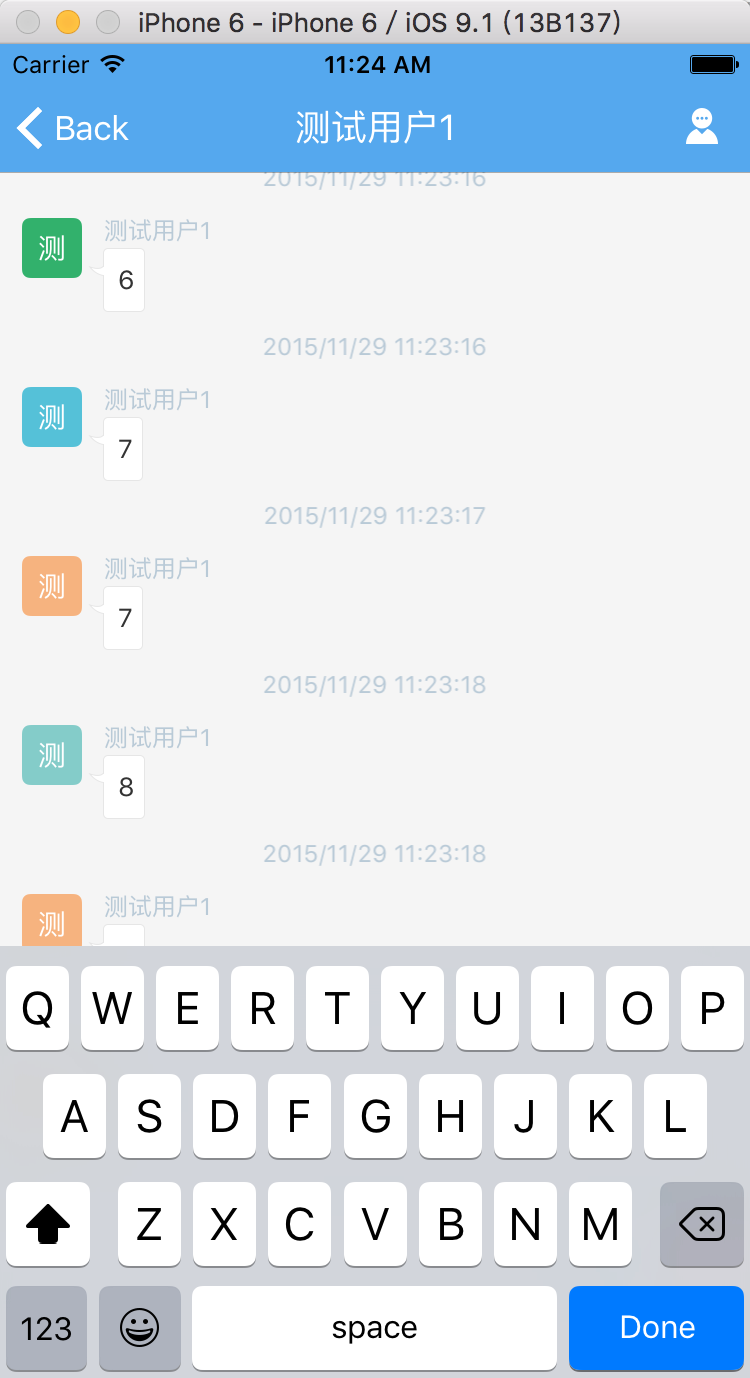Switch keyboard to 123 numbers
The width and height of the screenshot is (750, 1378).
[x=47, y=1327]
